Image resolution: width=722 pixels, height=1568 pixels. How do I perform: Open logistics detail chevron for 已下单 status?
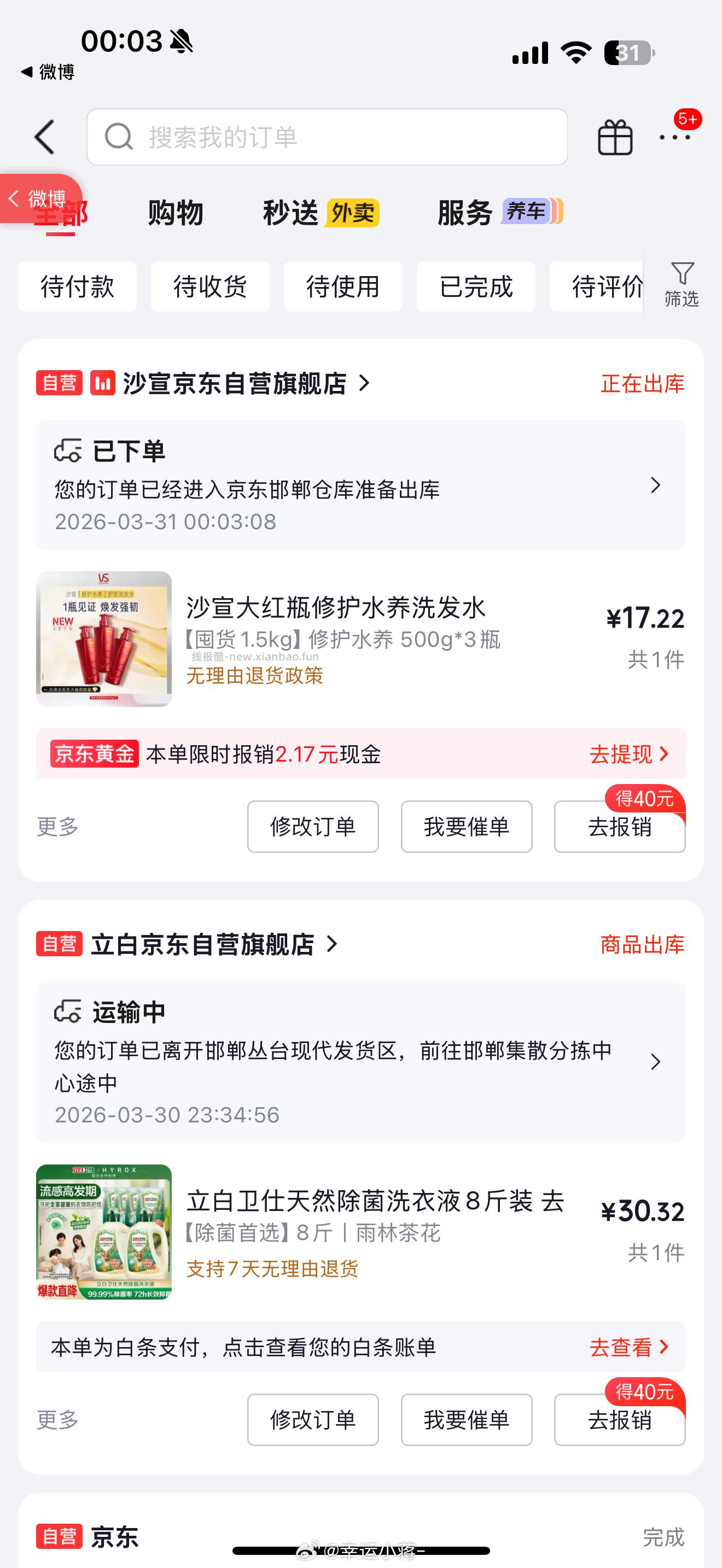click(656, 485)
